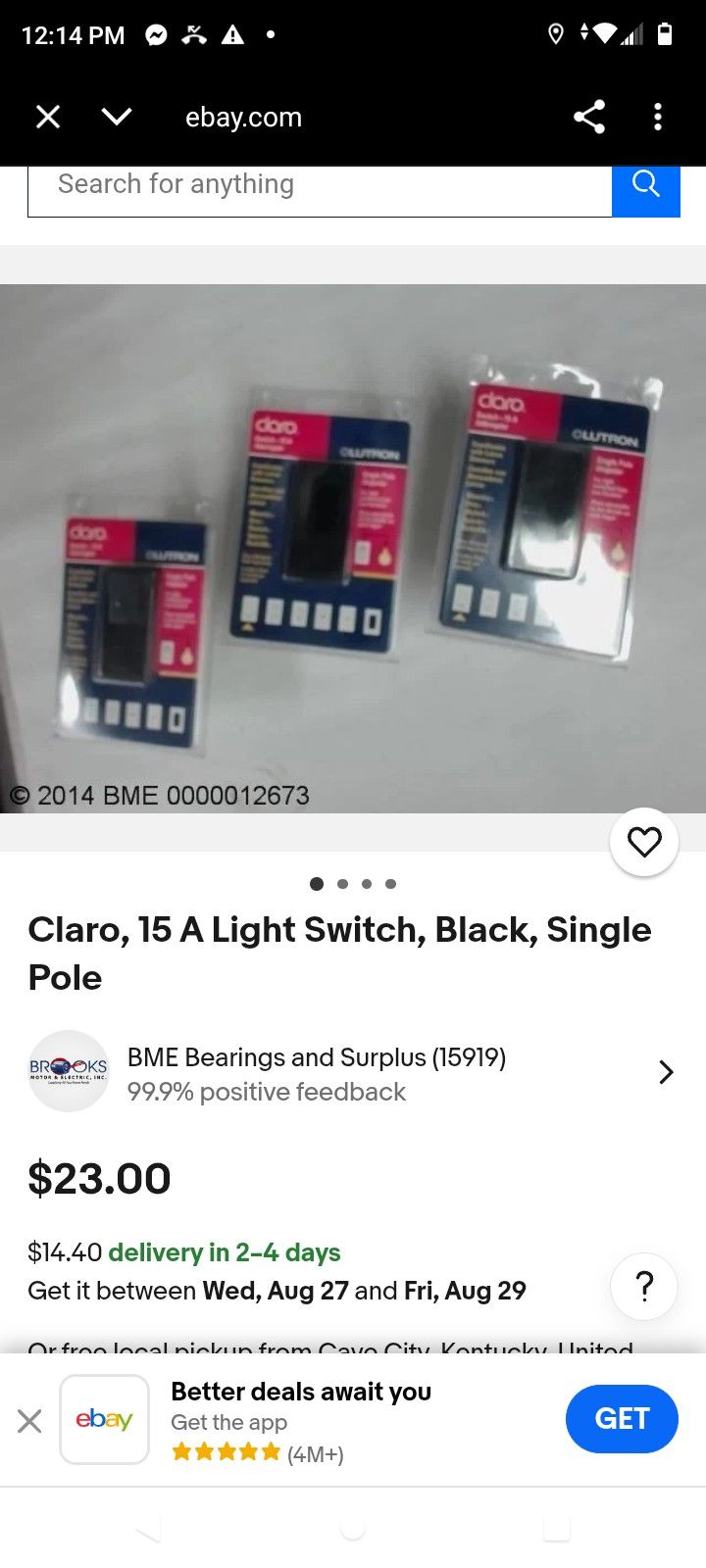
Task: Open the browser overflow menu
Action: point(658,118)
